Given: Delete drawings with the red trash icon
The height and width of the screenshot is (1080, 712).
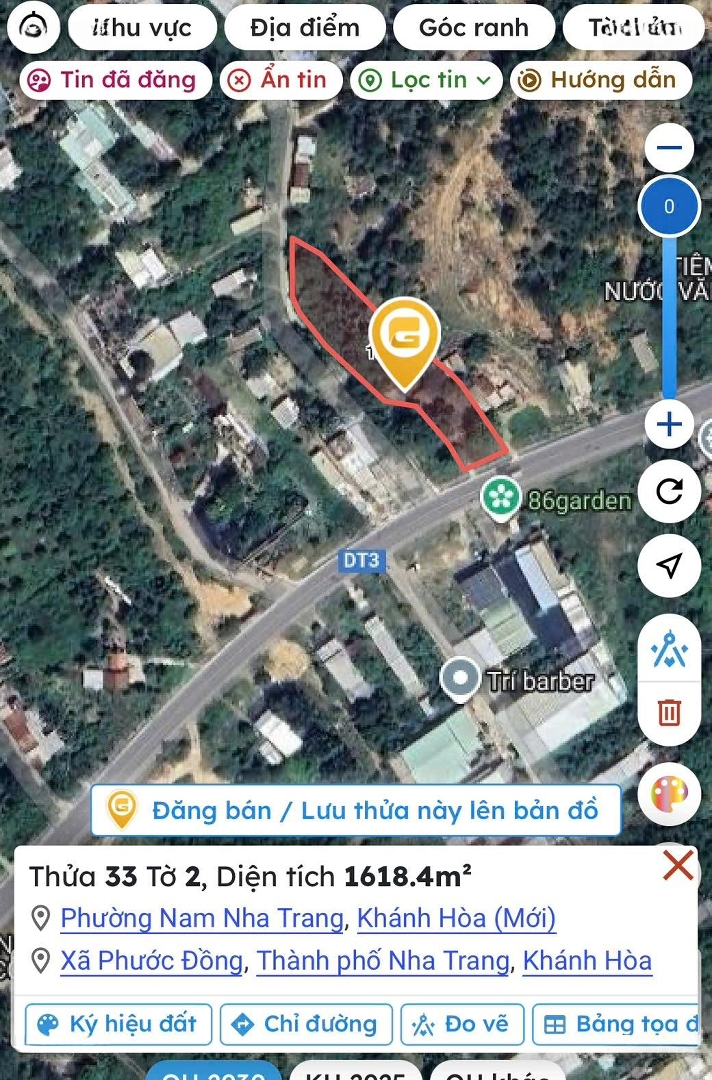Looking at the screenshot, I should [669, 713].
